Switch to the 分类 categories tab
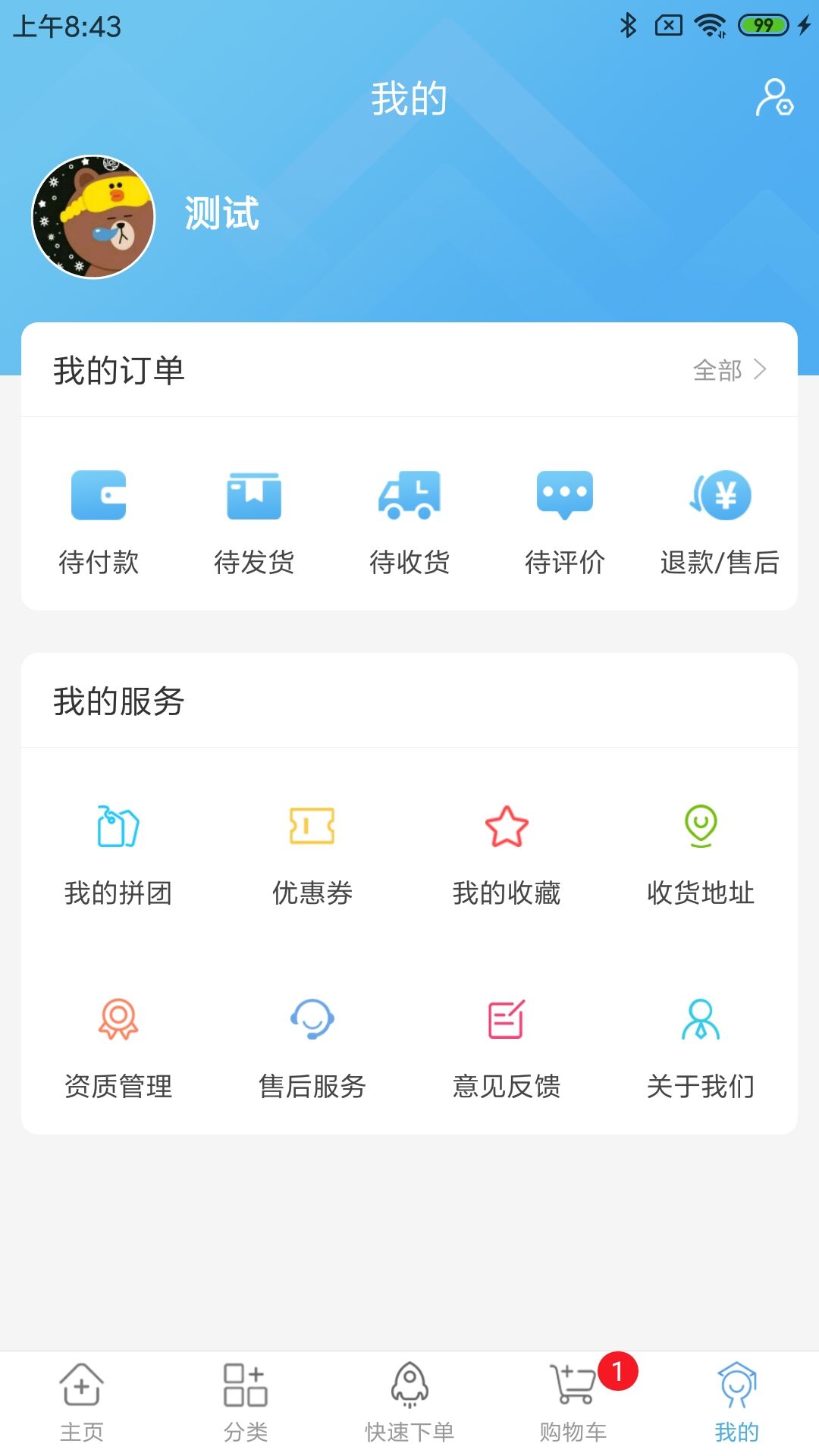 pos(246,1403)
